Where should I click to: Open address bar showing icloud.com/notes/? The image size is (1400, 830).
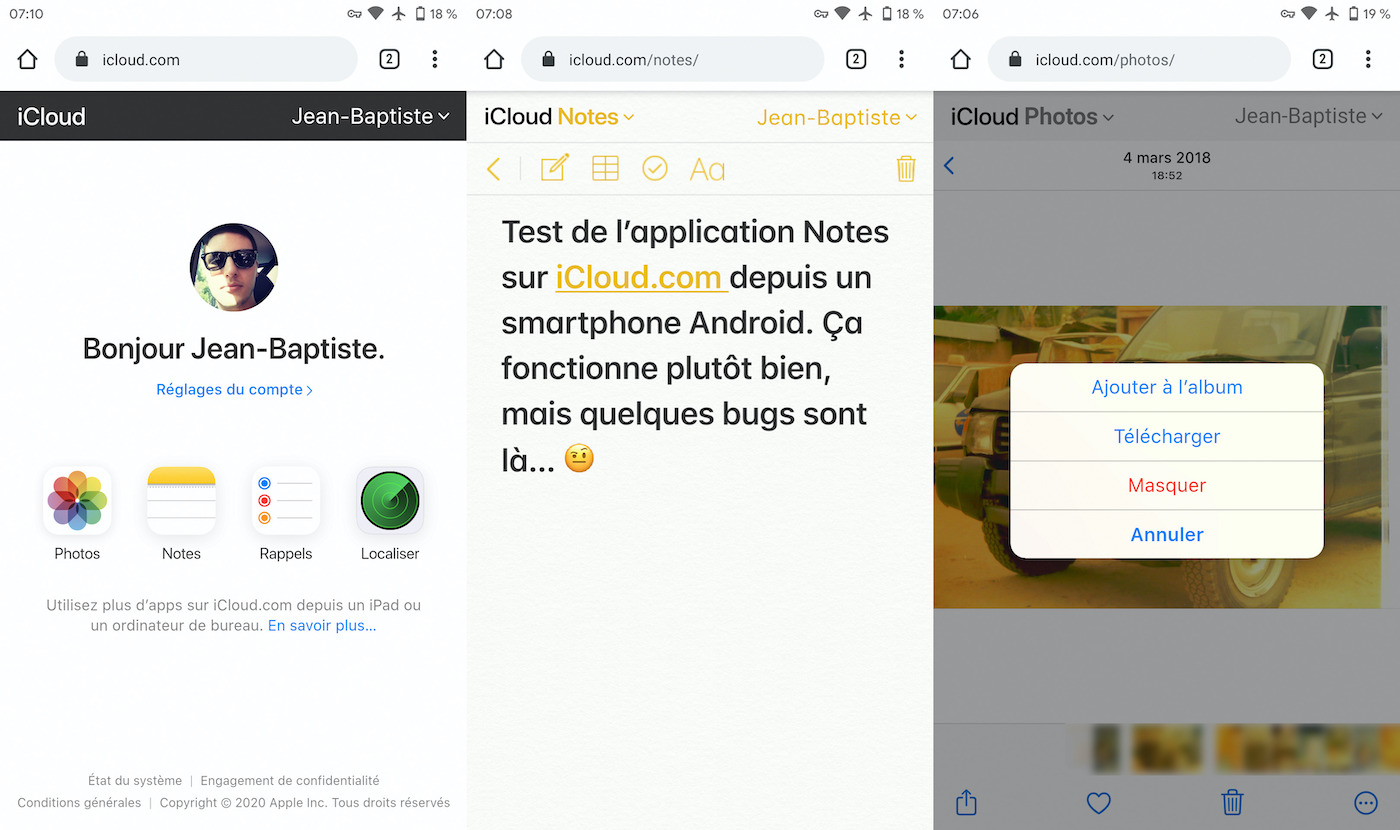click(672, 60)
